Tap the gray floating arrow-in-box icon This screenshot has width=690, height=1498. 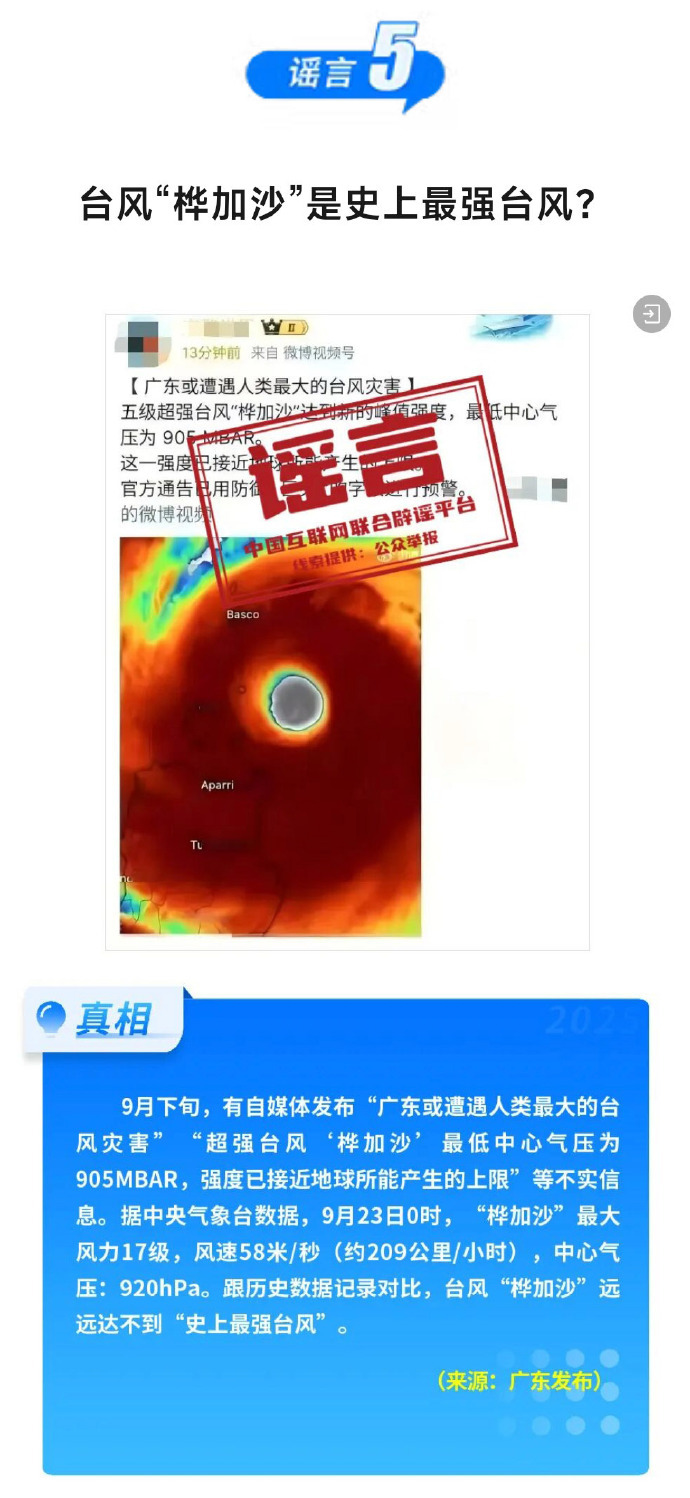click(x=651, y=314)
